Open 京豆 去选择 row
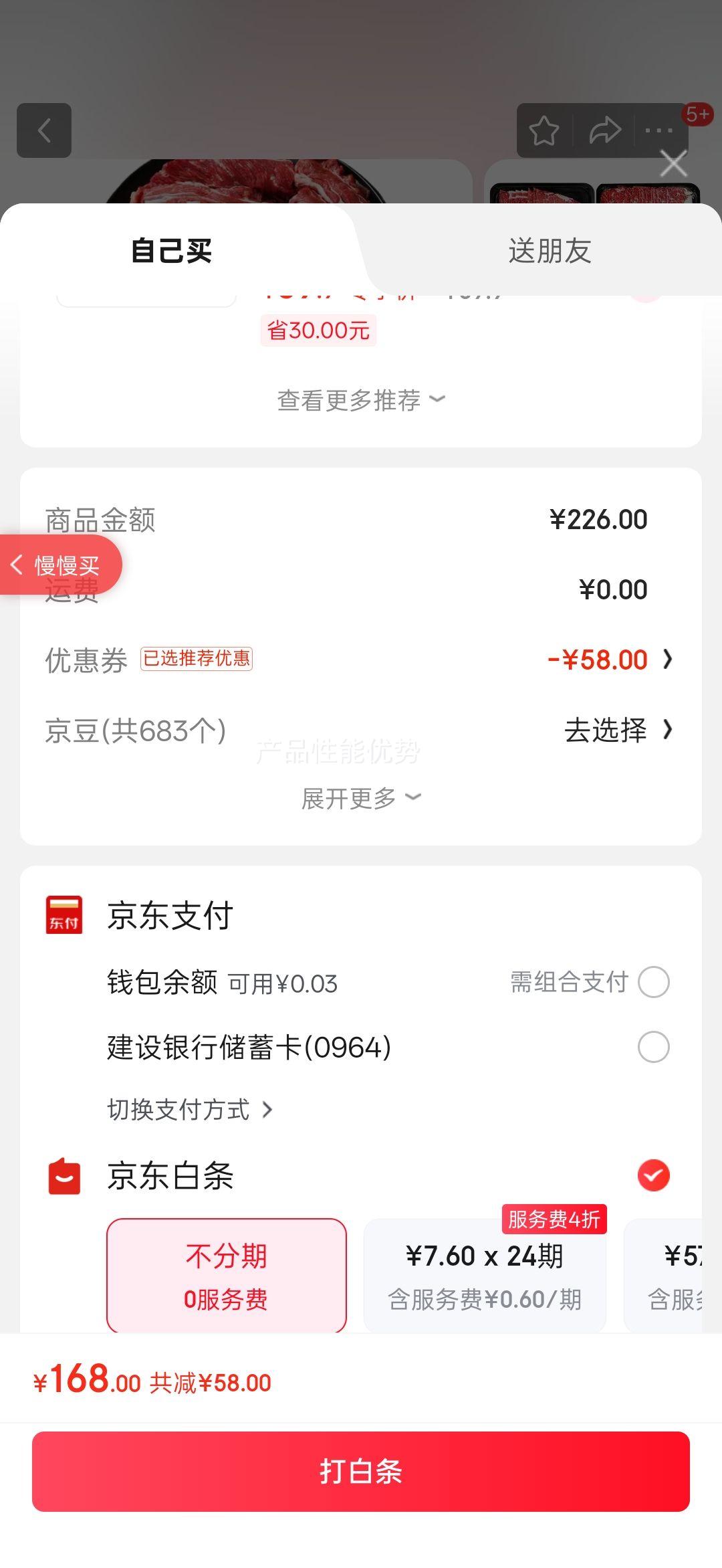 pyautogui.click(x=360, y=730)
